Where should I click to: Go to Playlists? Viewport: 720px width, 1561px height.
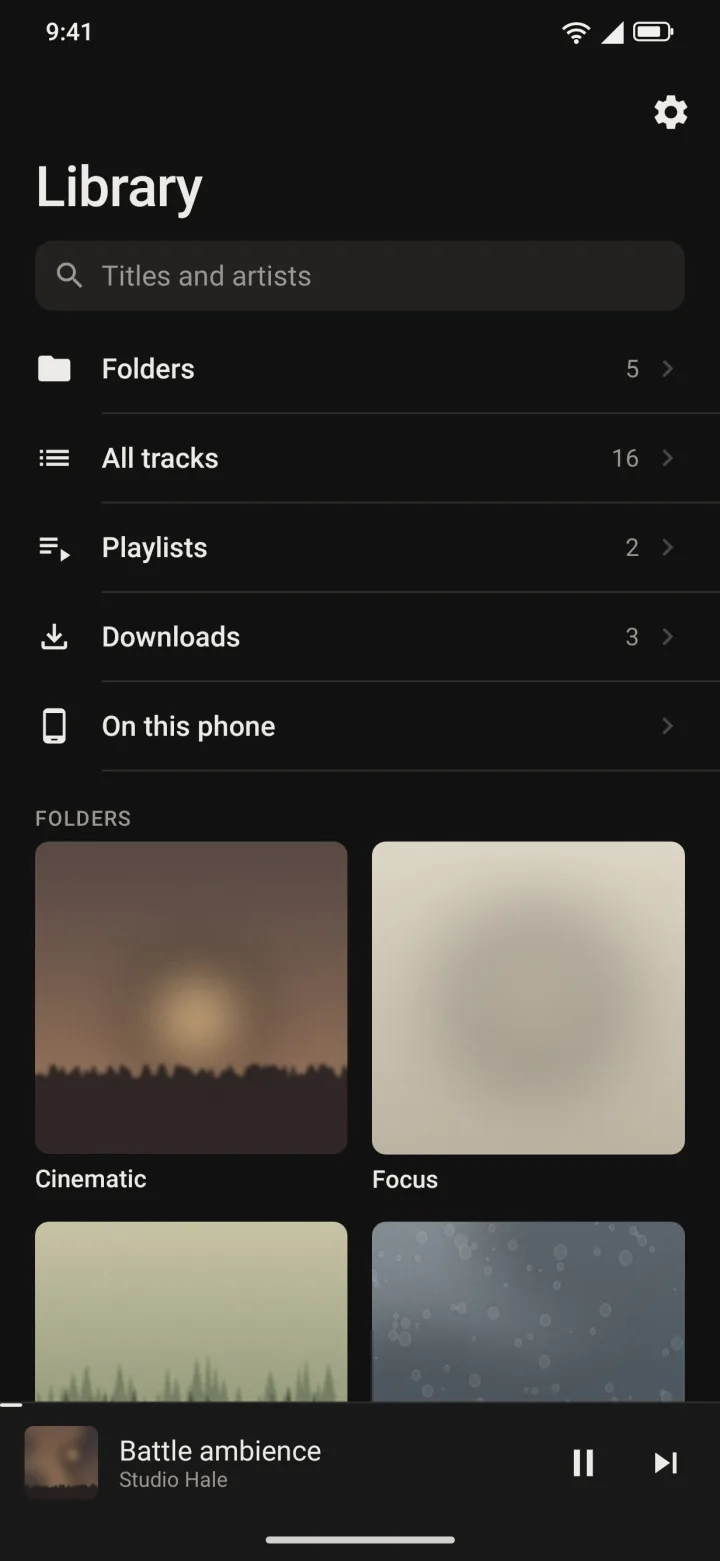tap(360, 547)
